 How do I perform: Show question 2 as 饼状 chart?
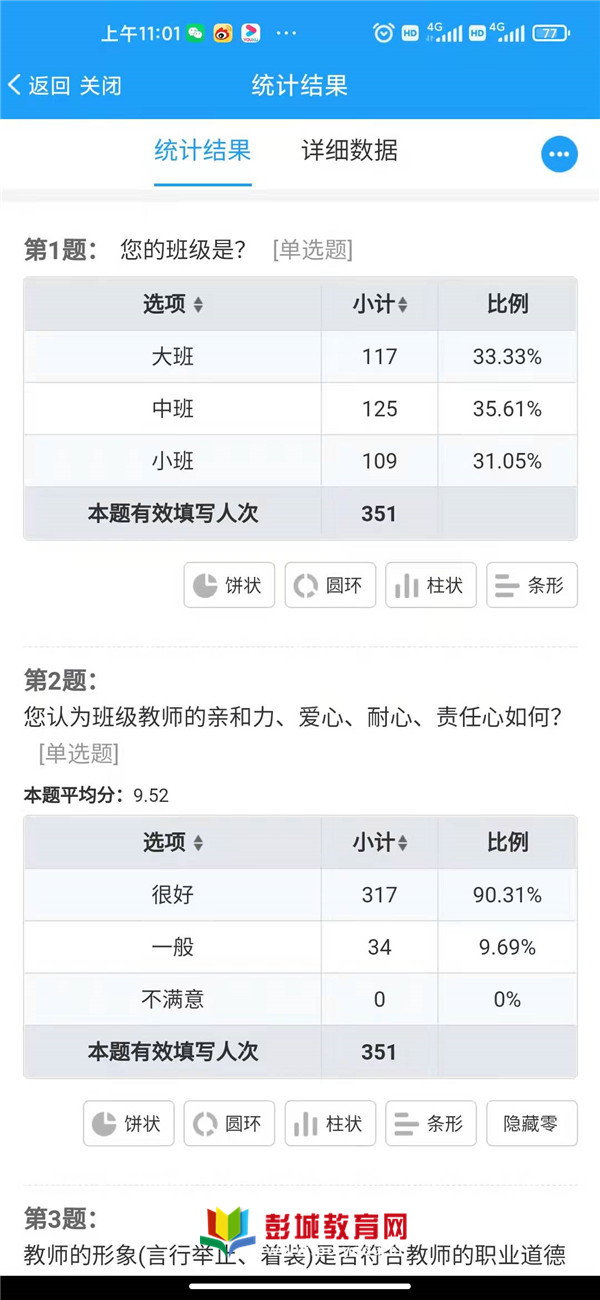tap(128, 1124)
